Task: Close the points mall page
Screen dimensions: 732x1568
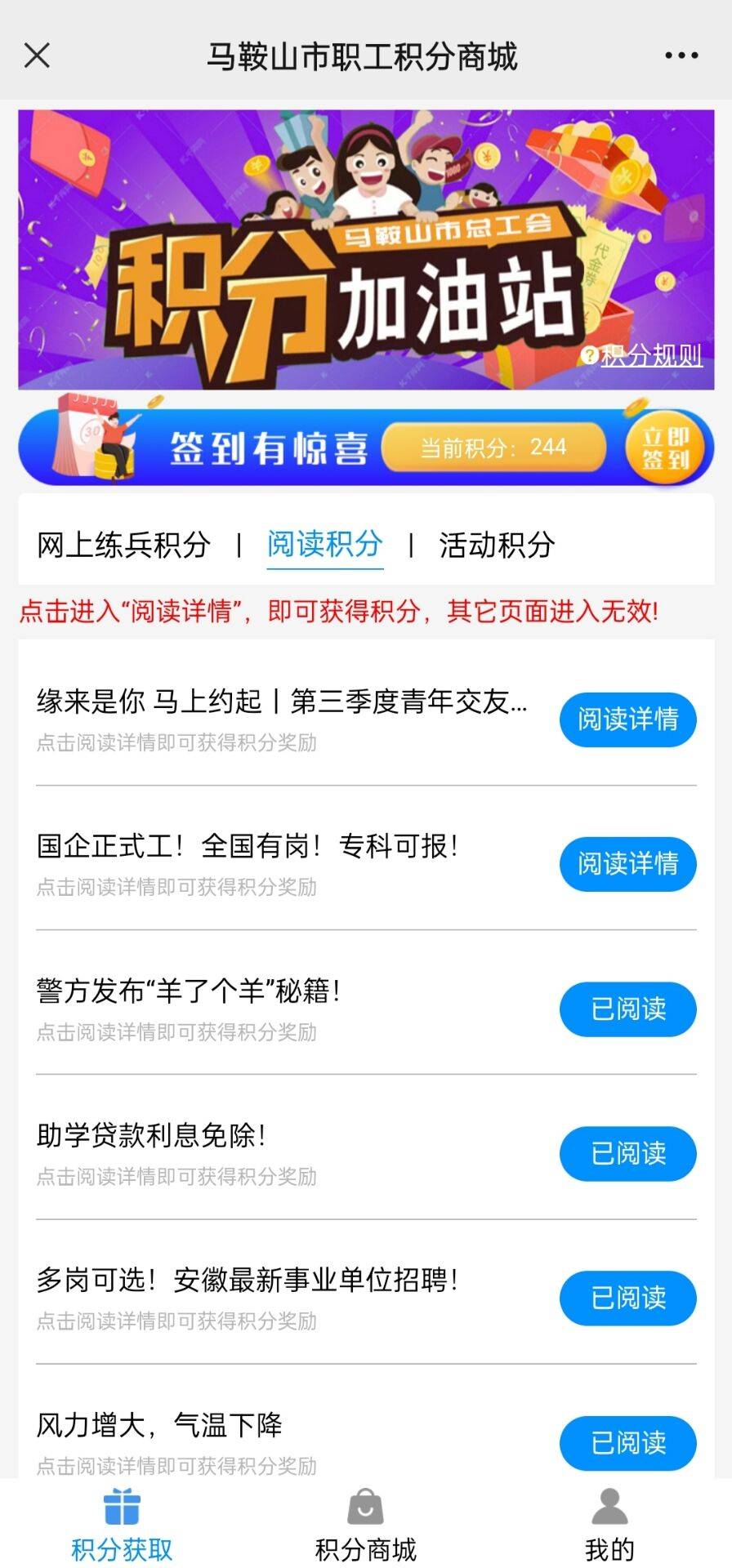Action: point(38,56)
